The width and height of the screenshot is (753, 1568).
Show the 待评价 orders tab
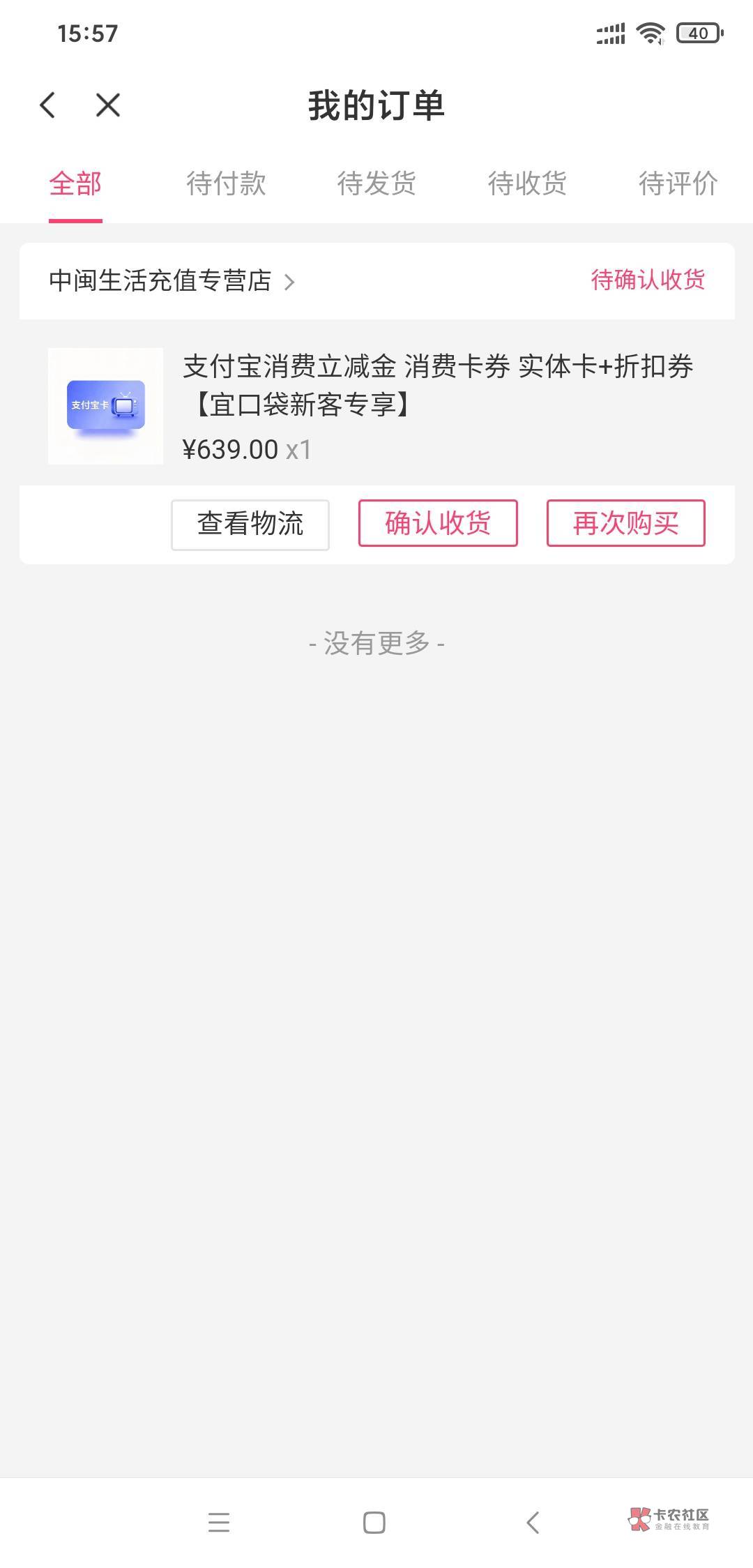click(x=678, y=184)
